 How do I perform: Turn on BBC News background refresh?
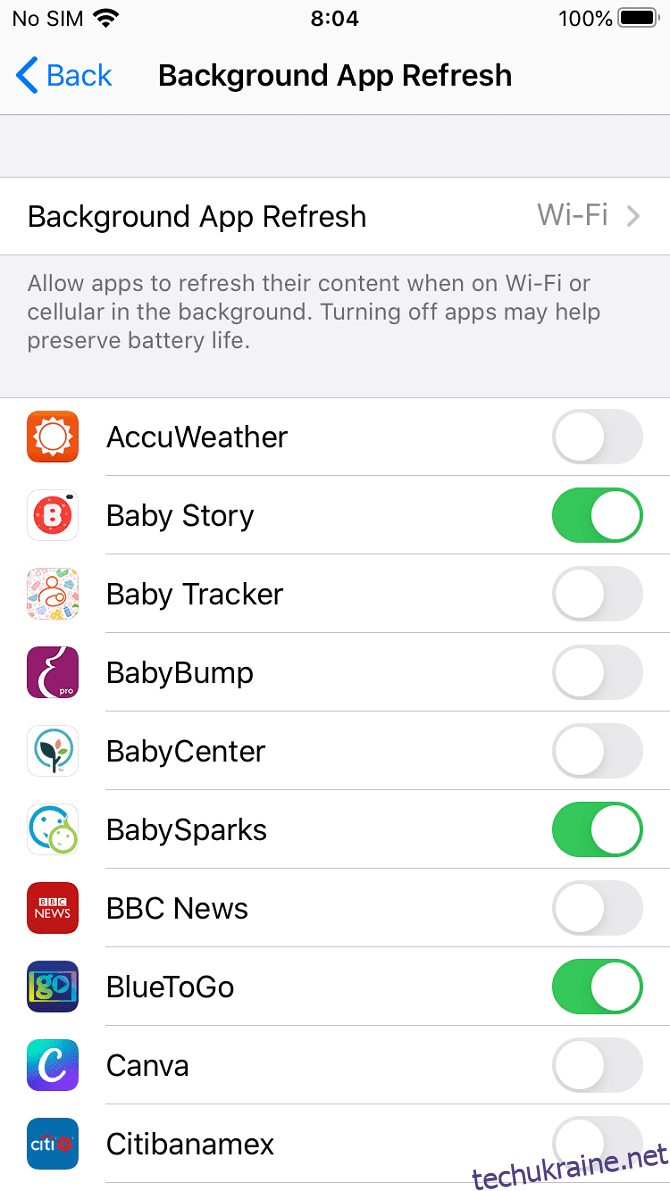click(x=597, y=908)
